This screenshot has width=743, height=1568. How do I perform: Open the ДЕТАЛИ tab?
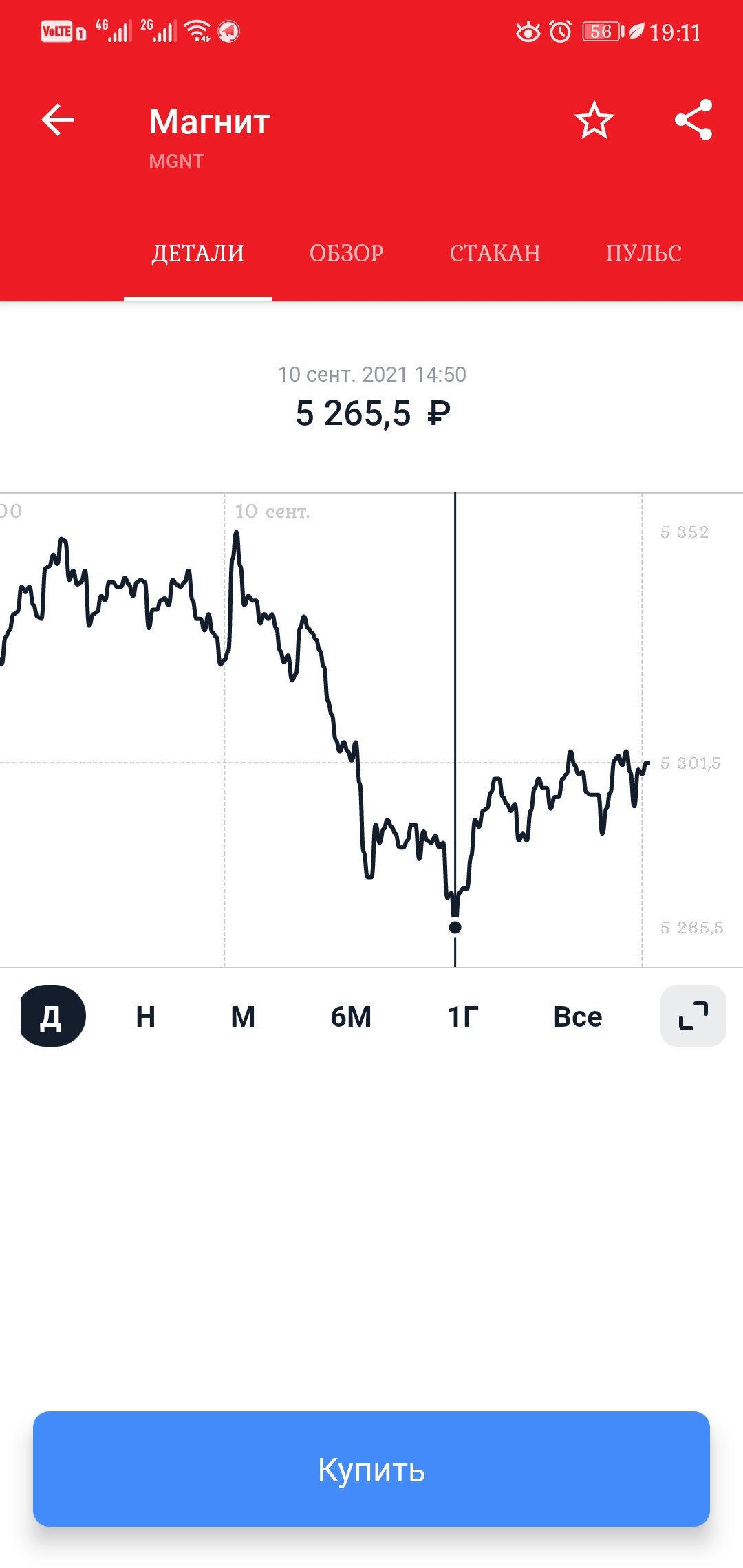(198, 253)
